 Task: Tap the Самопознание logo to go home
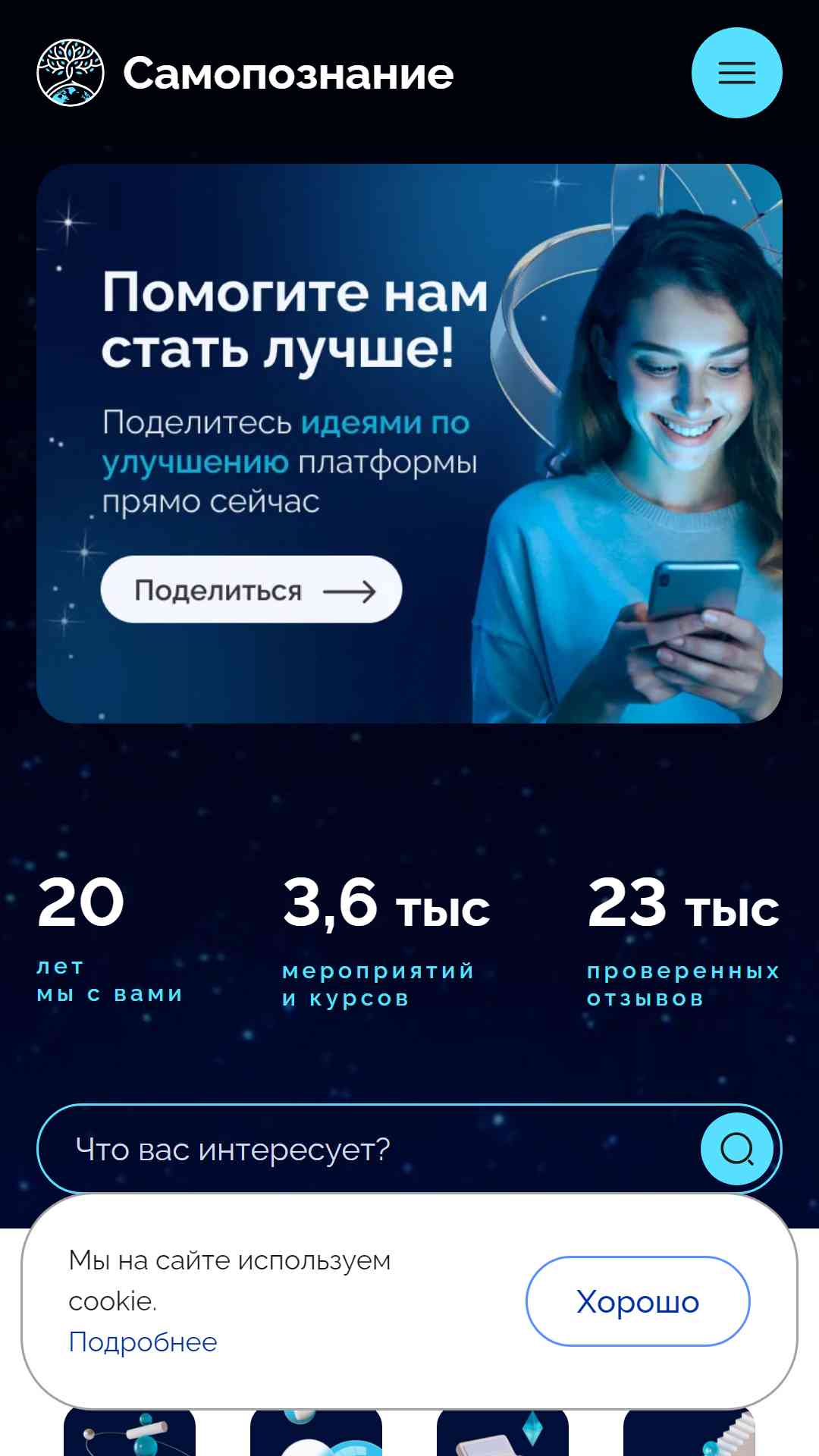tap(245, 73)
